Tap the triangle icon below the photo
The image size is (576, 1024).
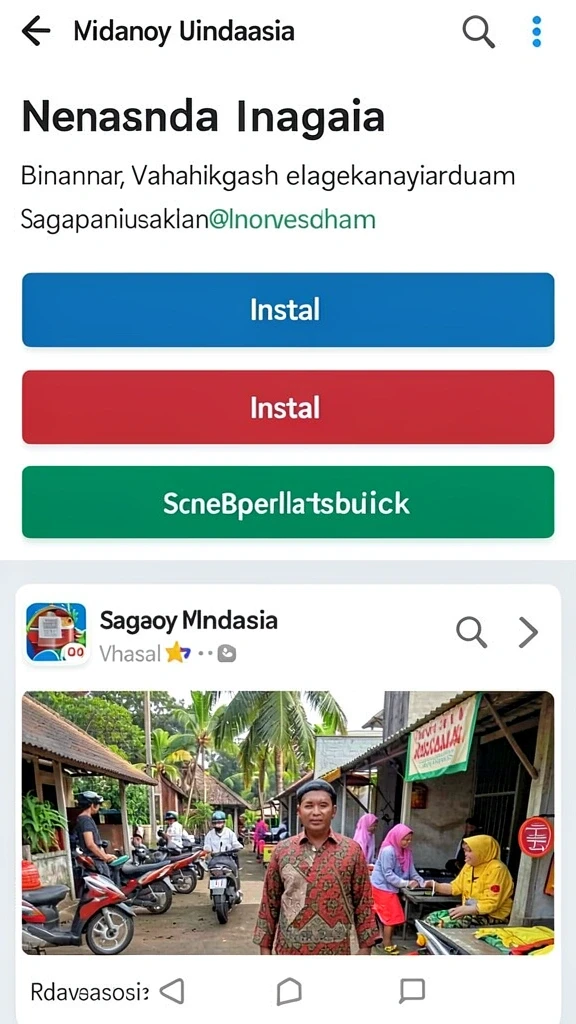point(172,991)
